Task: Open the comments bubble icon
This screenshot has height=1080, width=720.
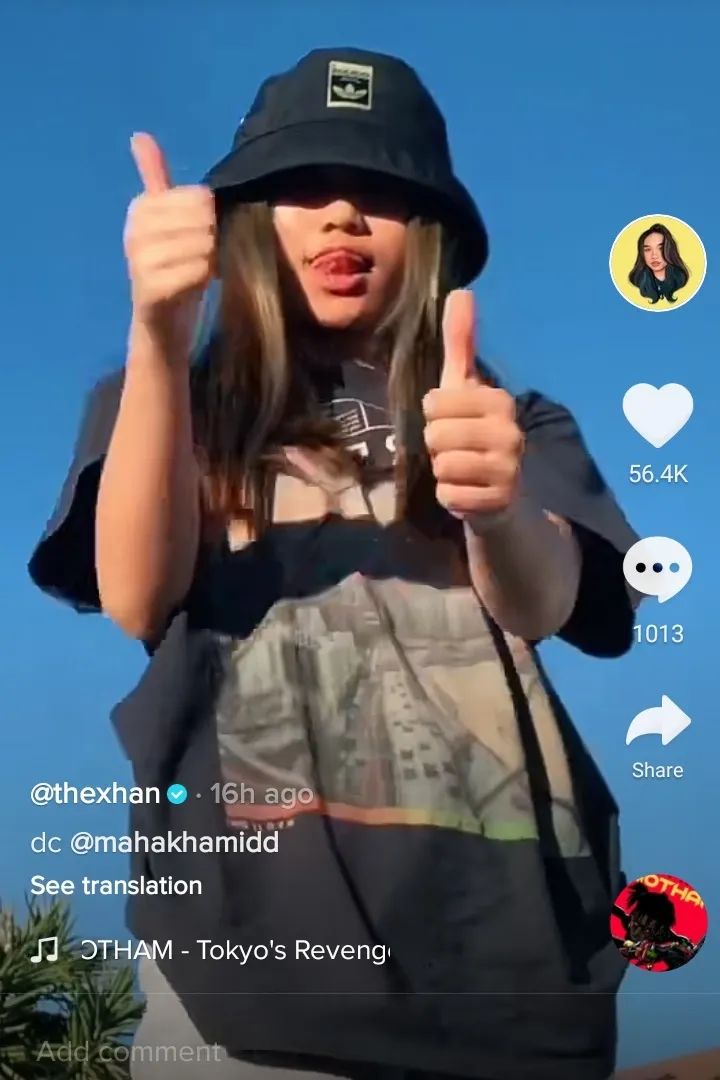Action: (657, 569)
